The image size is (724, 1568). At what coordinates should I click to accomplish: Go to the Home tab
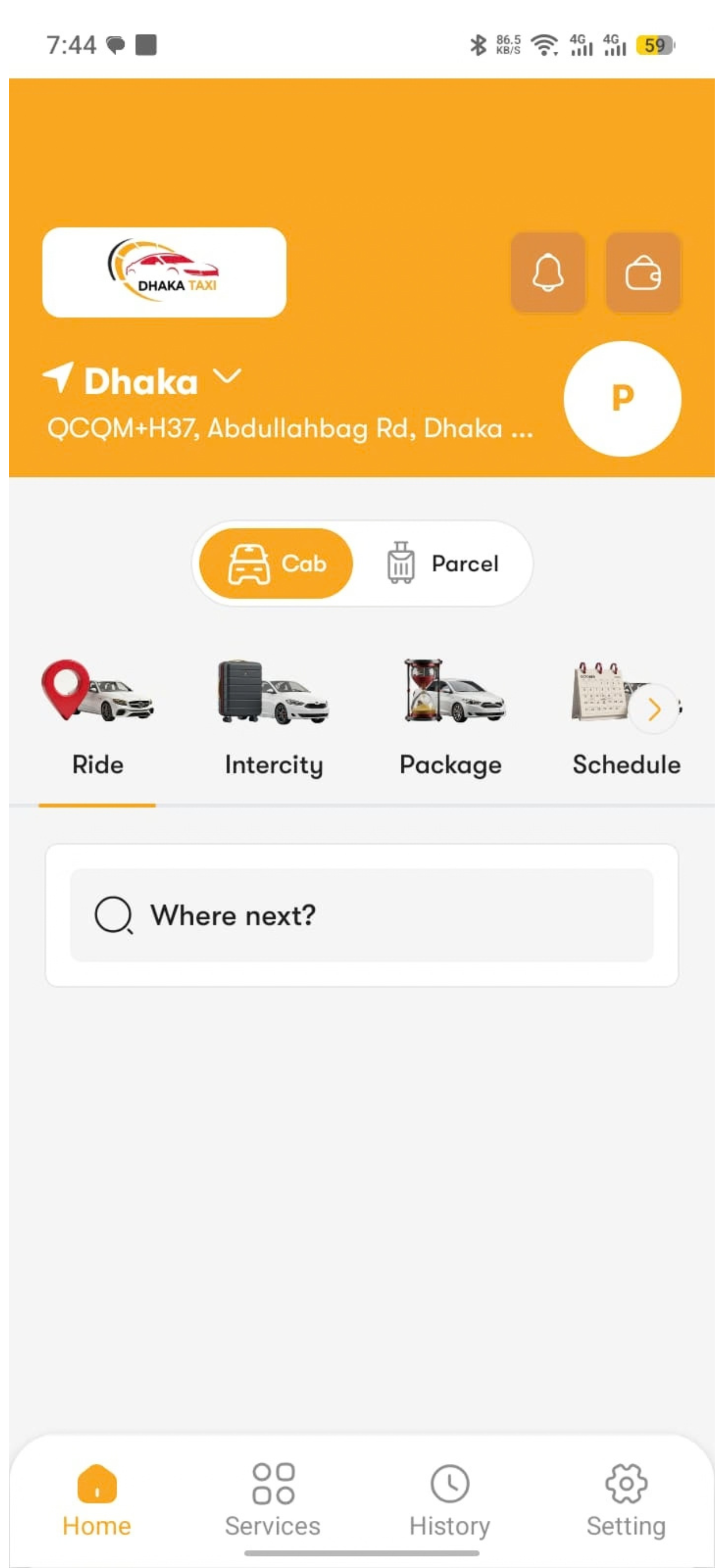(x=97, y=1500)
